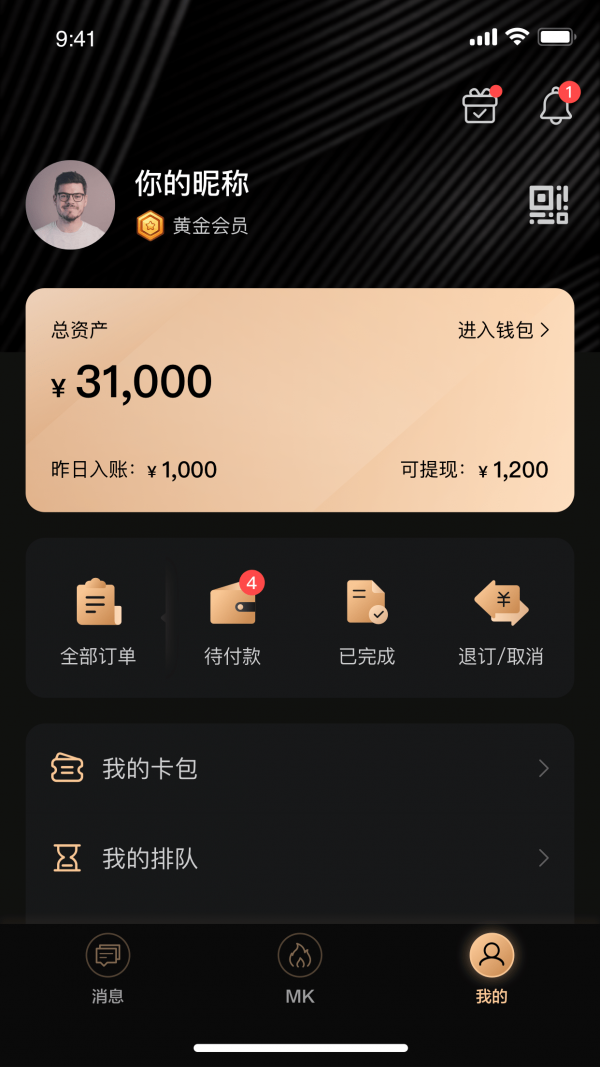This screenshot has width=600, height=1067.
Task: Select the 我的 tab
Action: tap(492, 968)
